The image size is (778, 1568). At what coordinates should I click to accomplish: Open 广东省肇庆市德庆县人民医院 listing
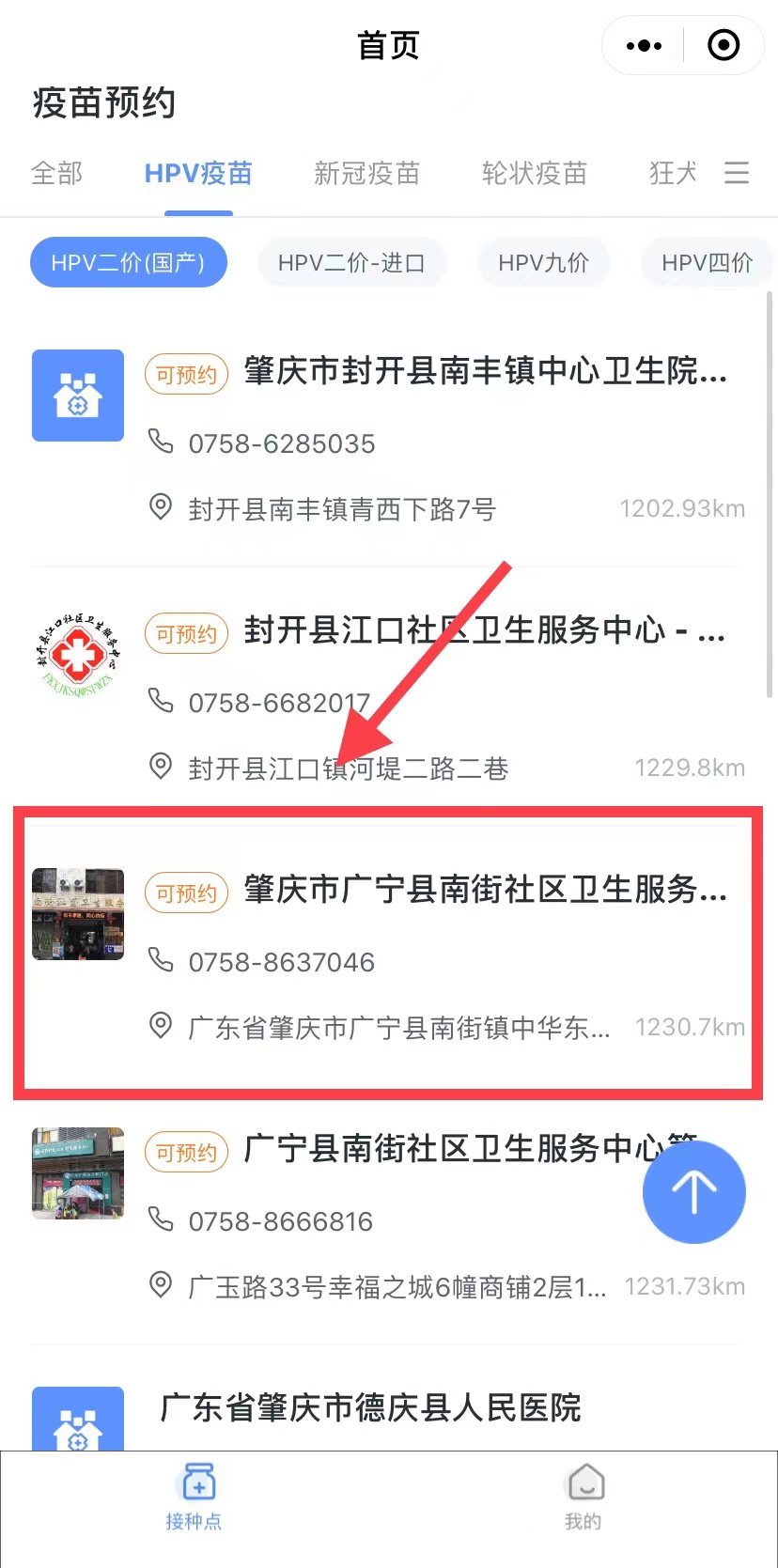coord(371,1408)
